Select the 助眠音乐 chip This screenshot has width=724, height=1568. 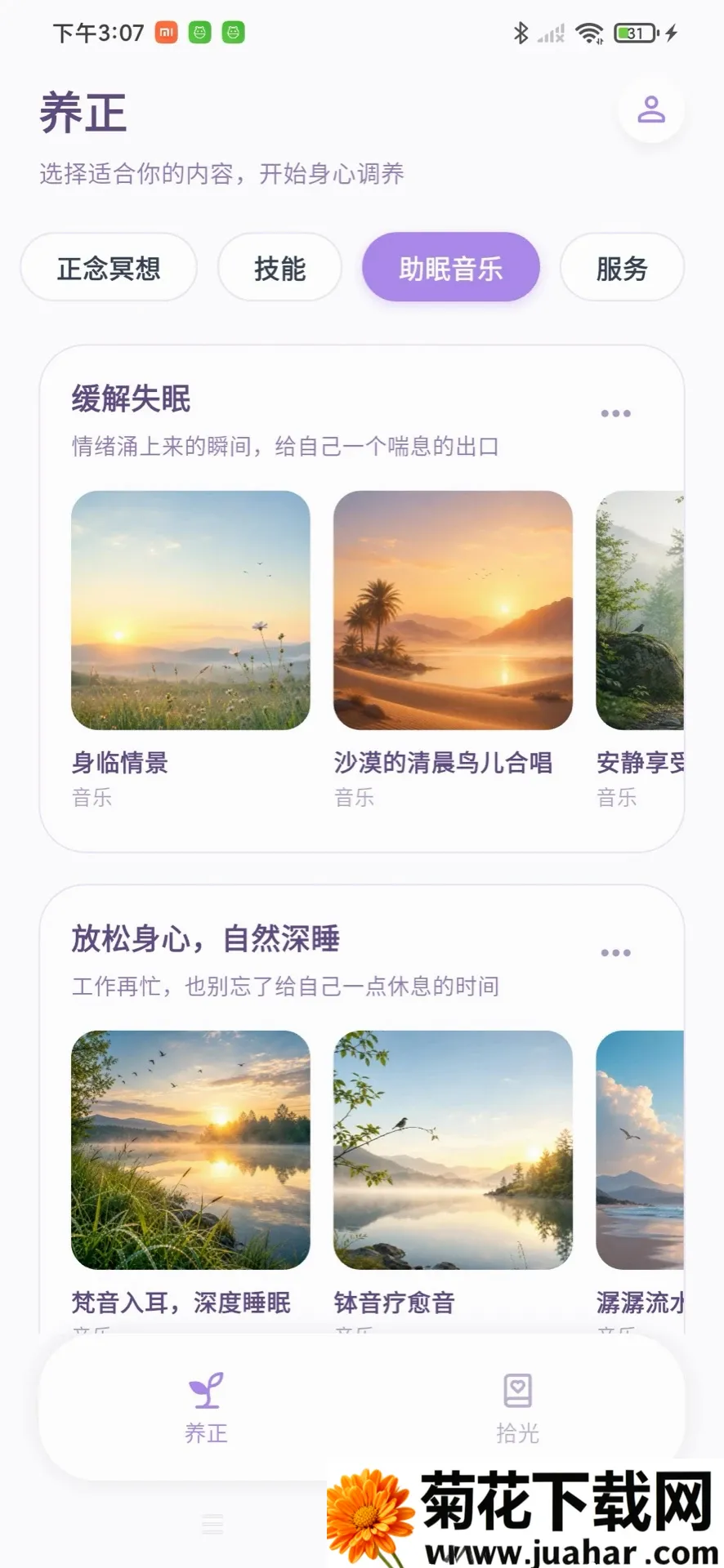point(451,268)
